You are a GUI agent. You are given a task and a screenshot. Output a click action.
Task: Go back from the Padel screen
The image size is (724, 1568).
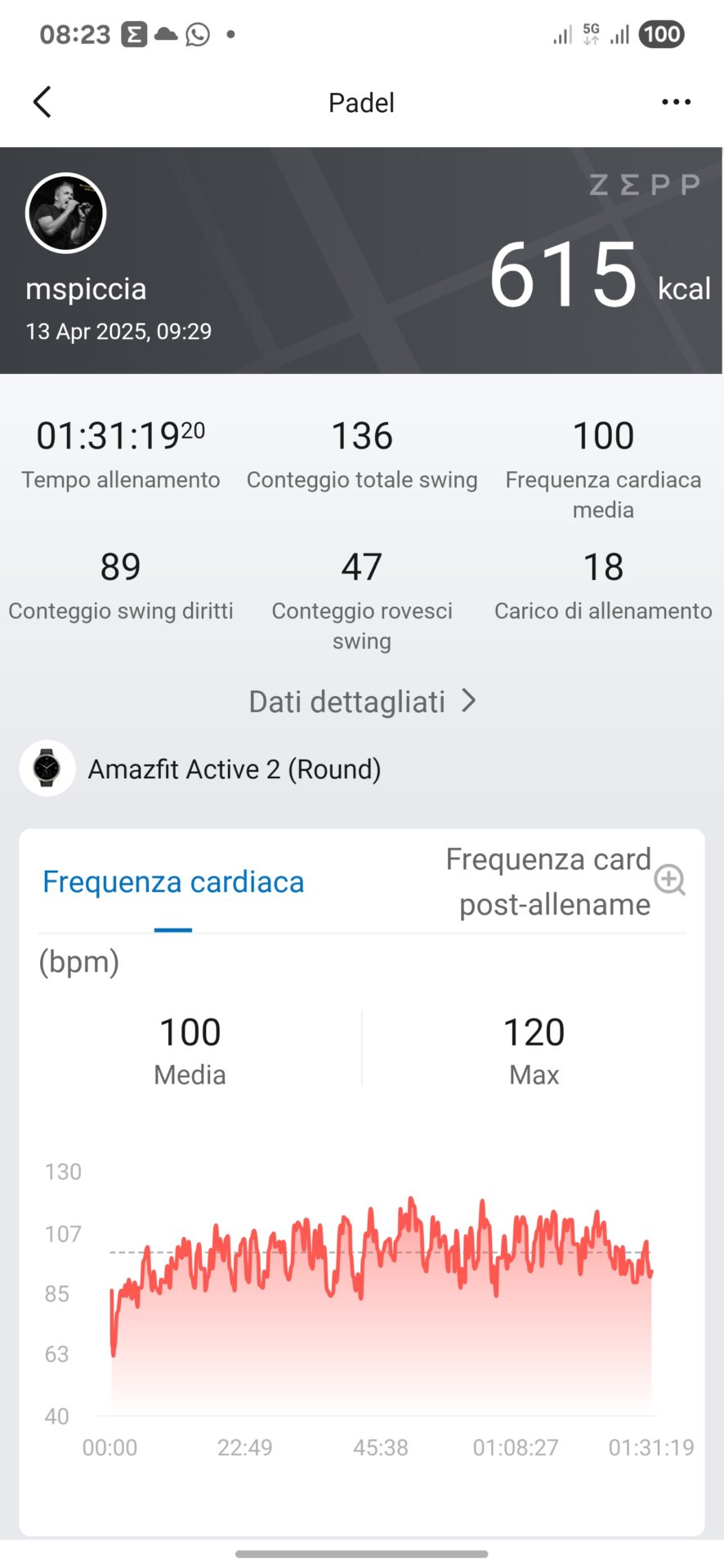coord(42,102)
